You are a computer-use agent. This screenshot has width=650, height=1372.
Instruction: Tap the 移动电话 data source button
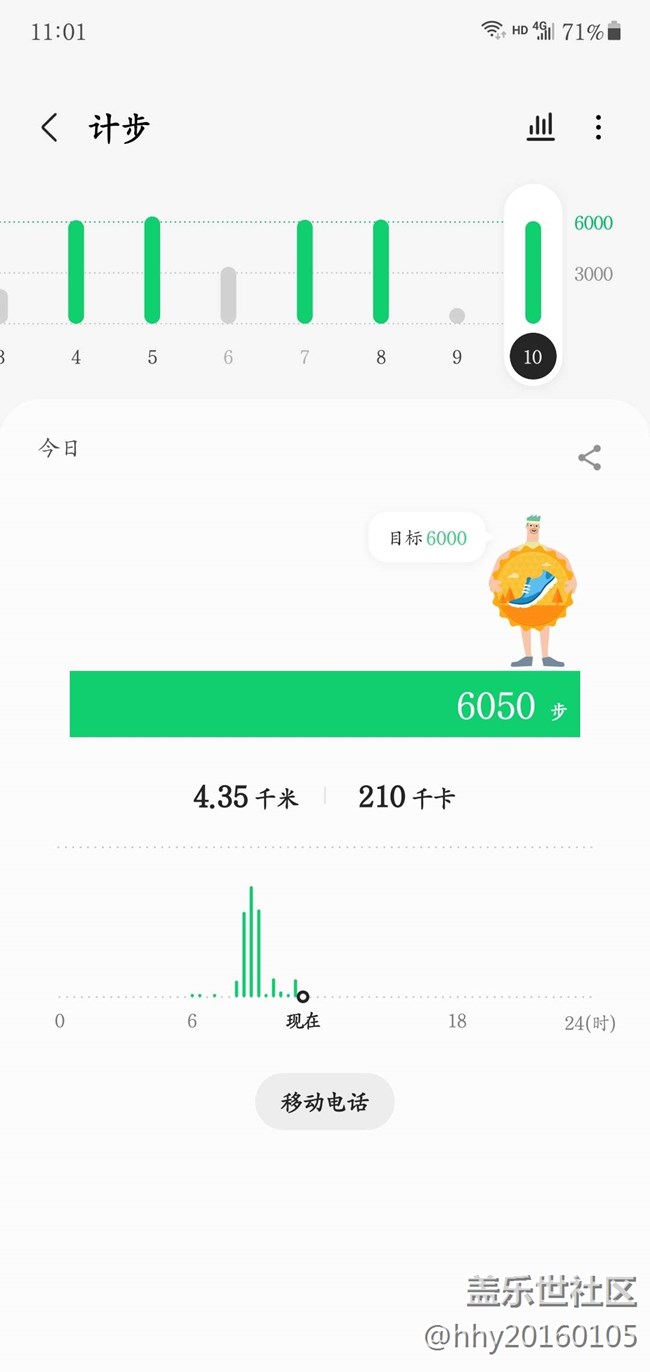pyautogui.click(x=324, y=1102)
